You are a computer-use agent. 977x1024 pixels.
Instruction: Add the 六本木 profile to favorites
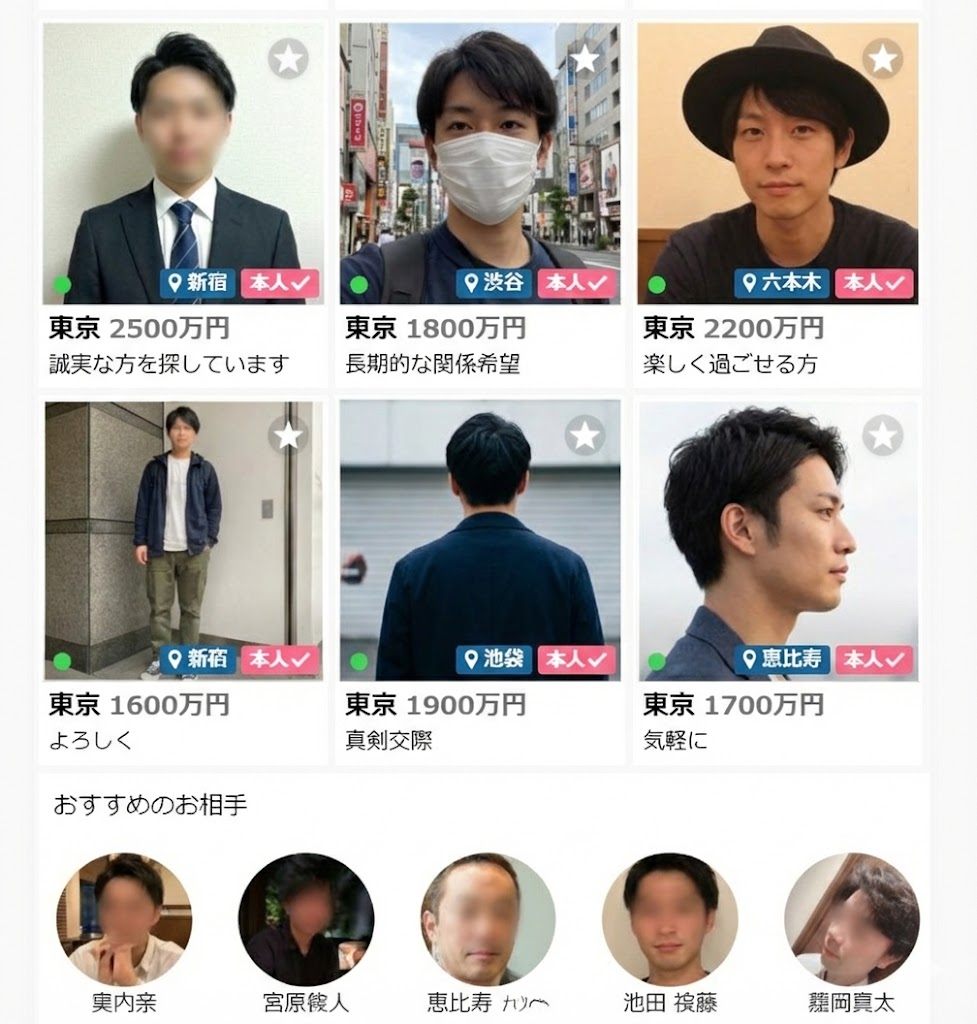click(883, 59)
